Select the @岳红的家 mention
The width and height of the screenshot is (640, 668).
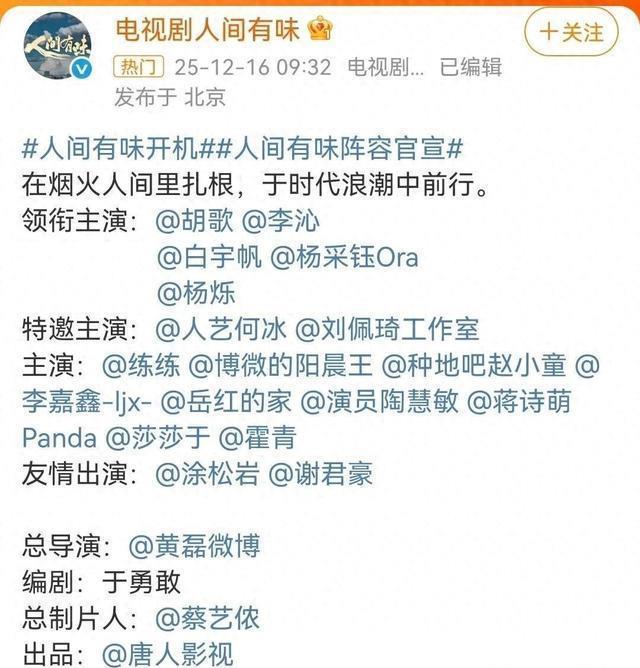(227, 401)
